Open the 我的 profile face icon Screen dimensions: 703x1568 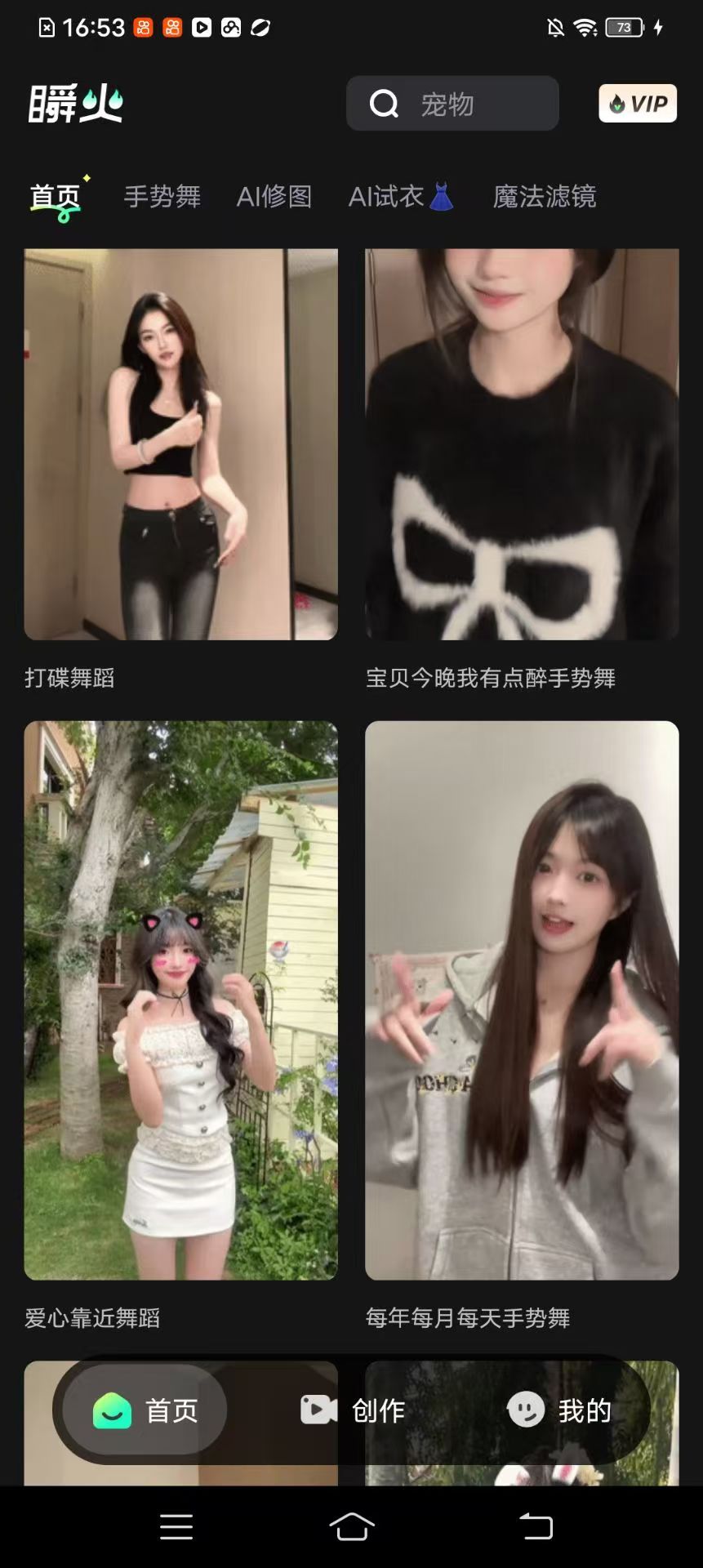525,1409
